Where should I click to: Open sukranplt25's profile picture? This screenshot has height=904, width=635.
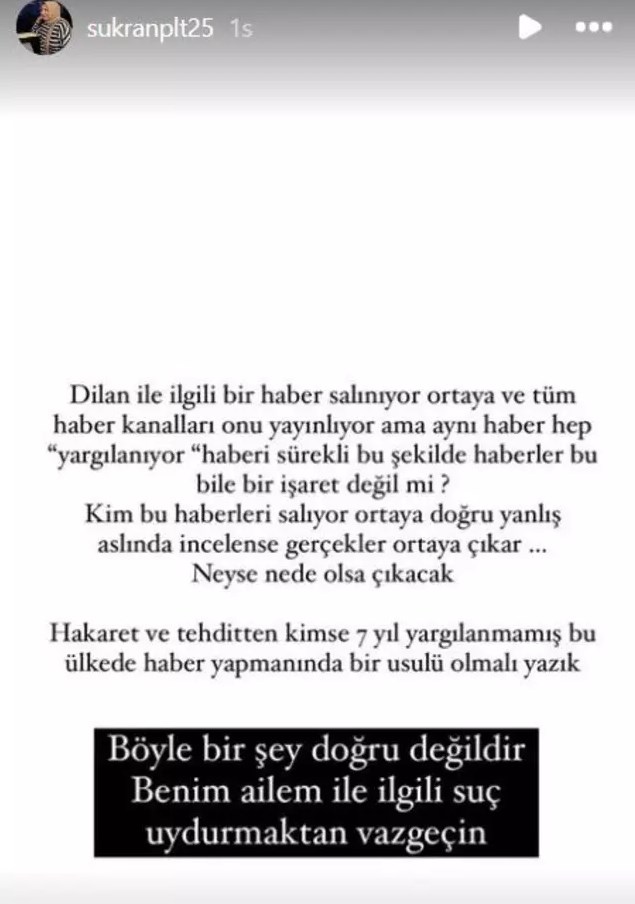[x=45, y=29]
